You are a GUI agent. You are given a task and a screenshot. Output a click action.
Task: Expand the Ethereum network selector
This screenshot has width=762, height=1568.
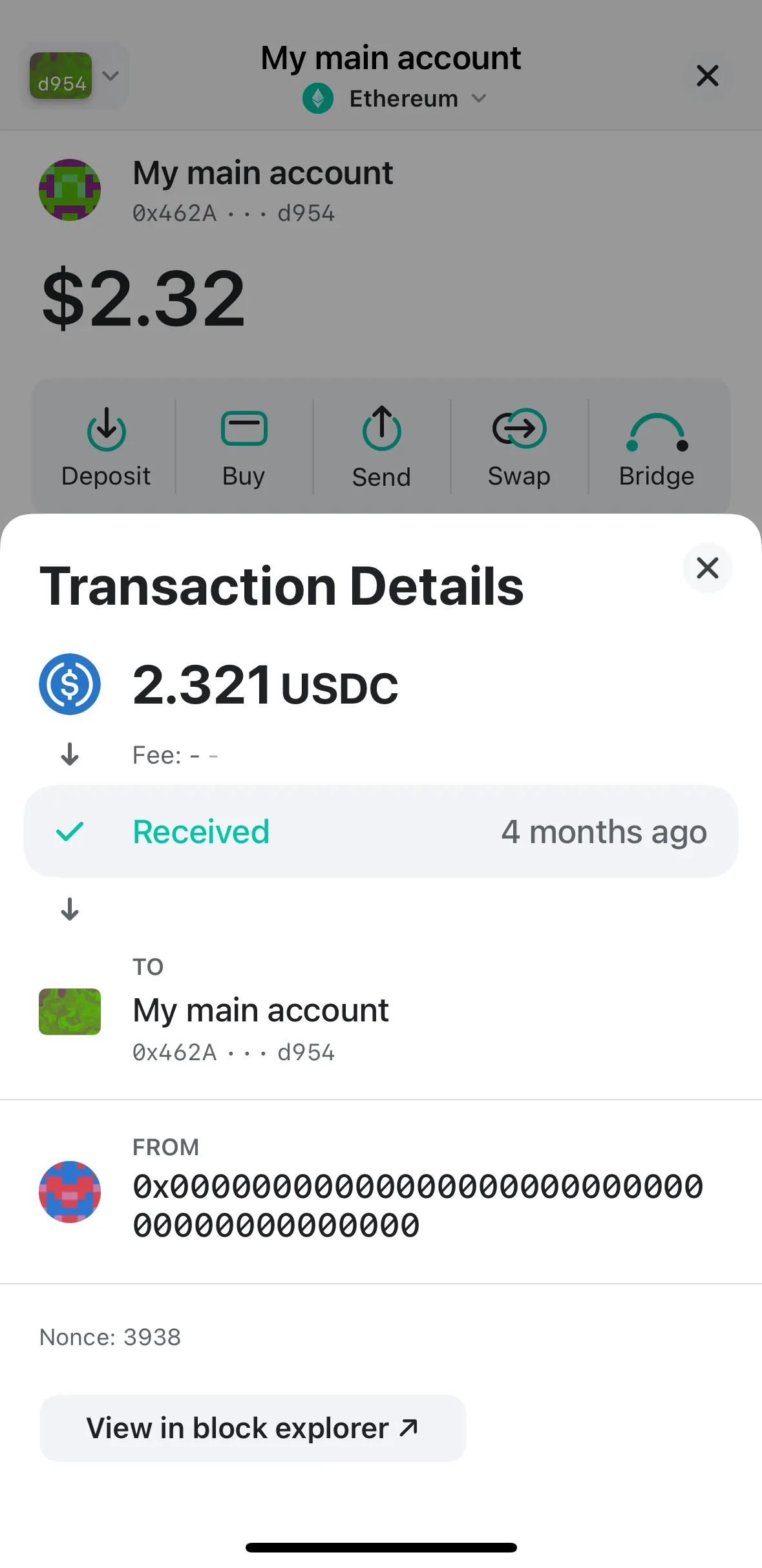[x=479, y=99]
